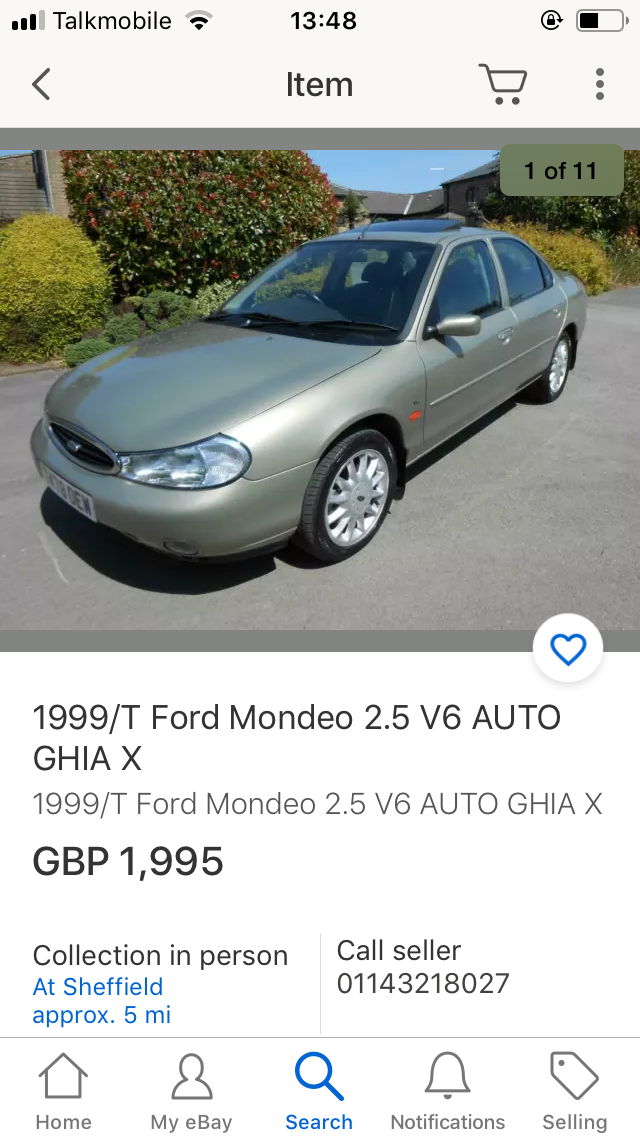Add this Mondeo to watchlist with heart
Viewport: 640px width, 1136px height.
tap(568, 648)
